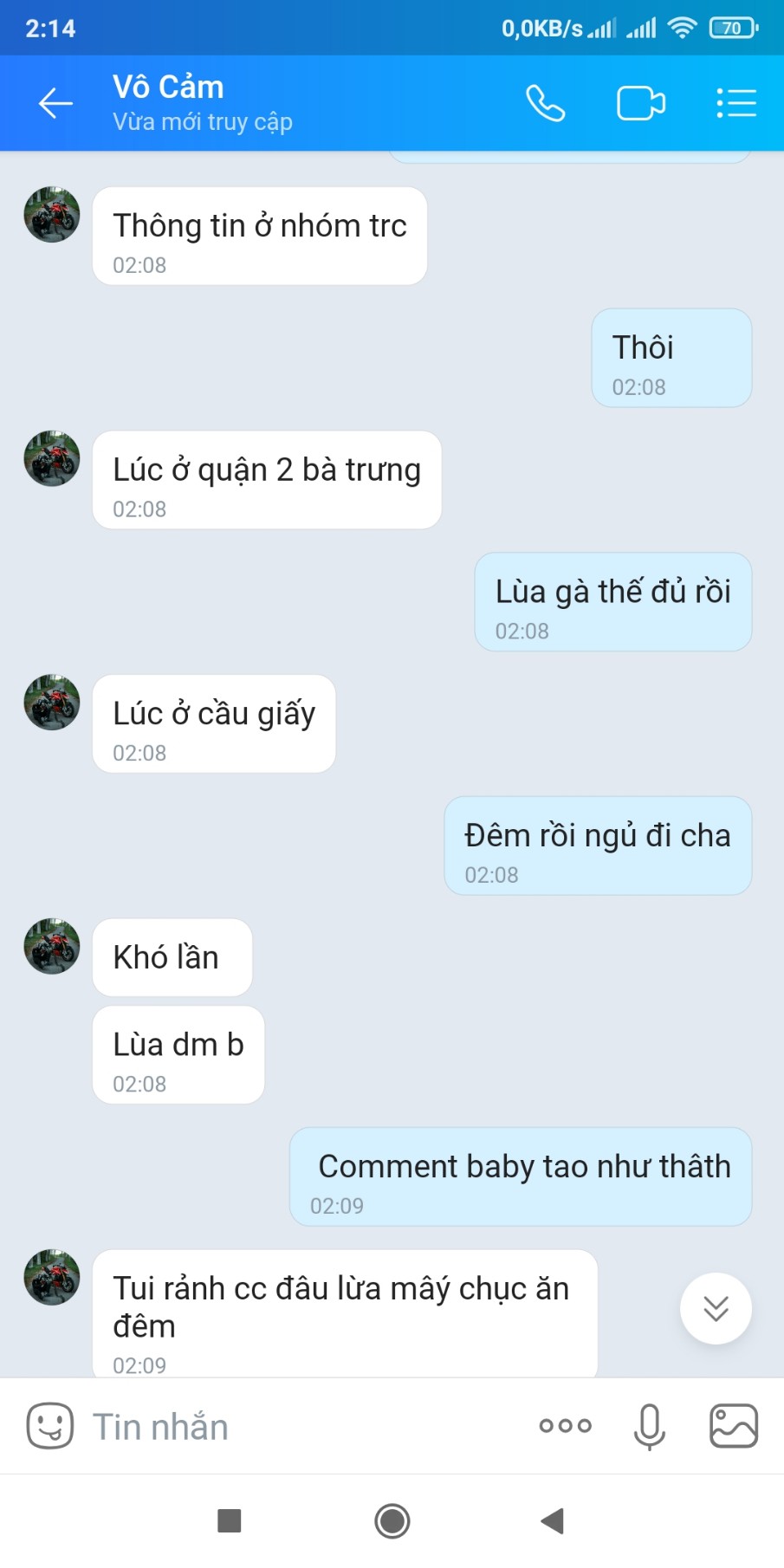The image size is (784, 1568).
Task: Open the chat options menu
Action: [x=736, y=103]
